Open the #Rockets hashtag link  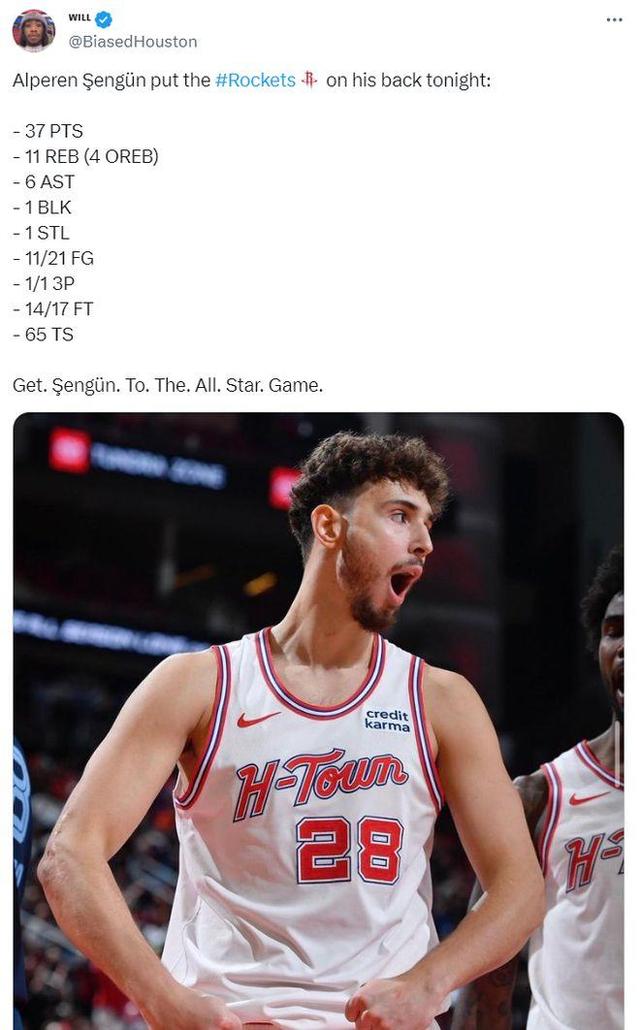pyautogui.click(x=255, y=81)
